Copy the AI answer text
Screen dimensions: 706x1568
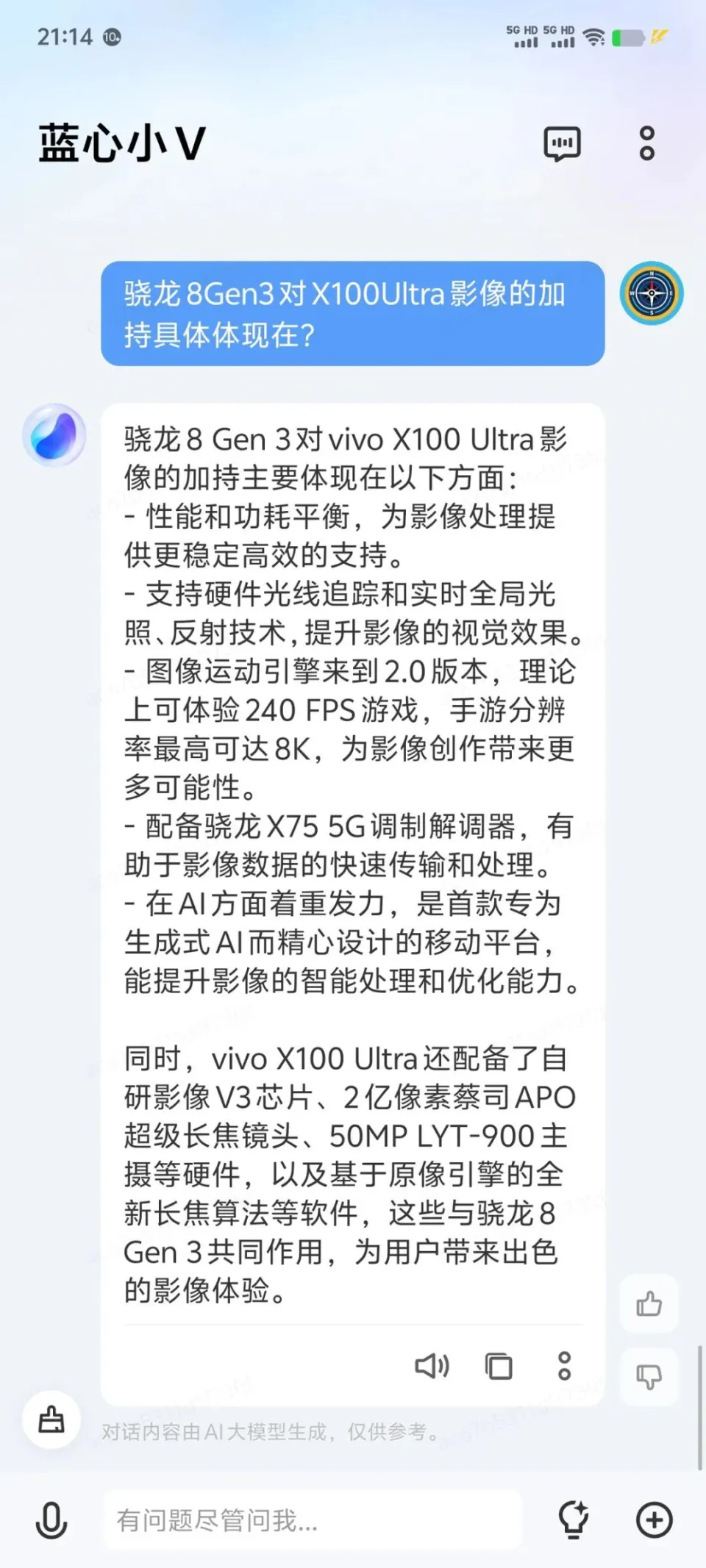[x=499, y=1366]
